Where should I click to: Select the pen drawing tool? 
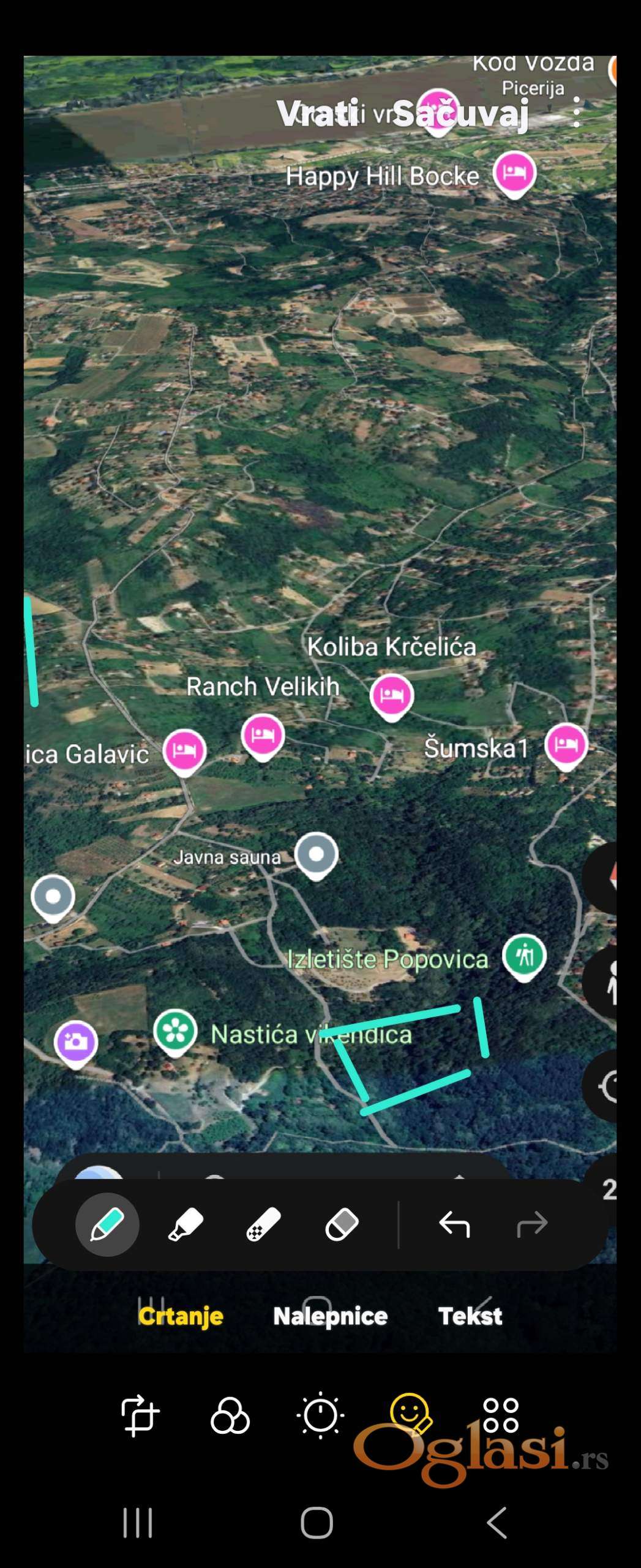click(107, 1224)
